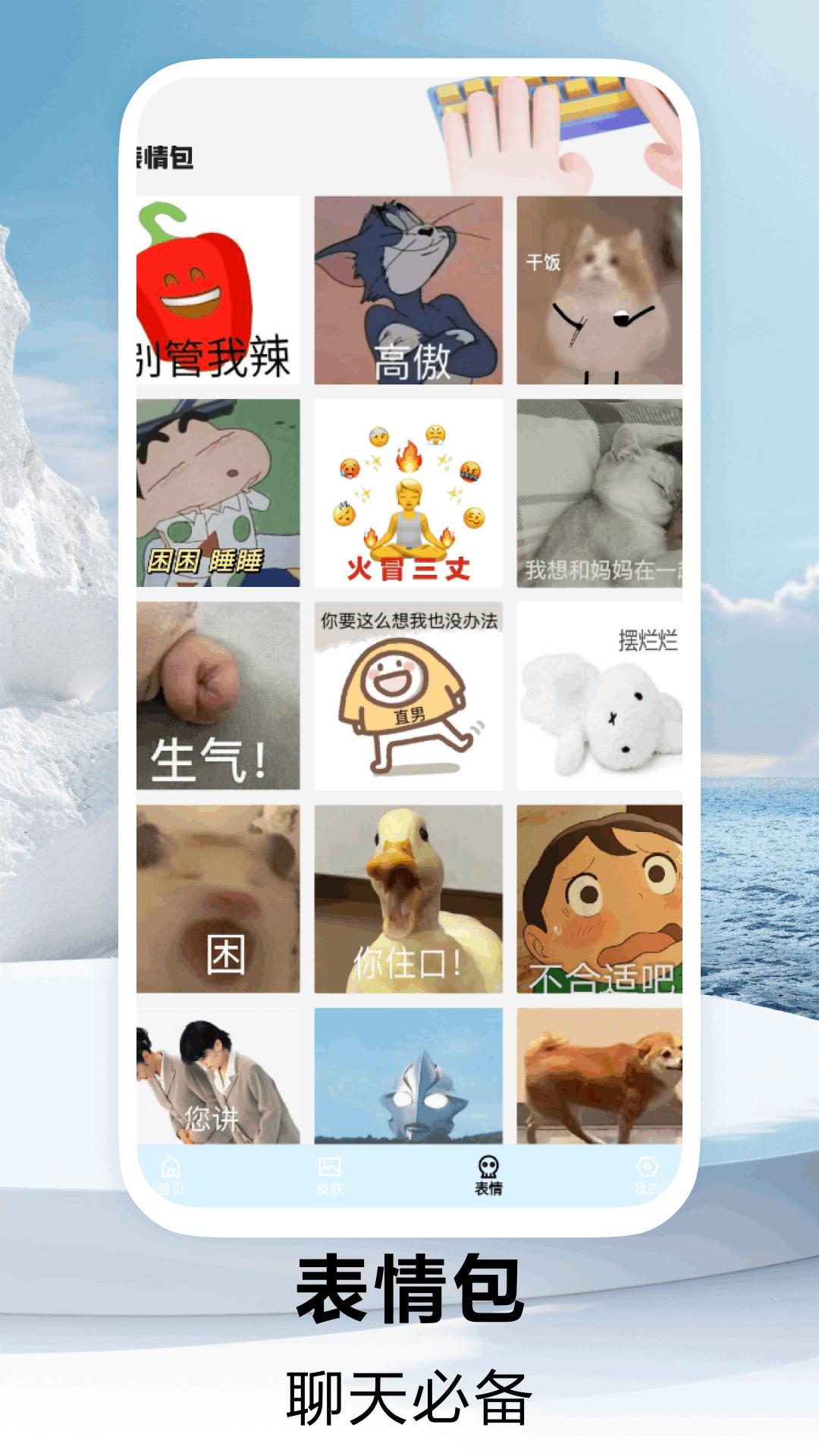Select the 摆烂烂 white rabbit plush sticker
The width and height of the screenshot is (819, 1456).
tap(599, 694)
